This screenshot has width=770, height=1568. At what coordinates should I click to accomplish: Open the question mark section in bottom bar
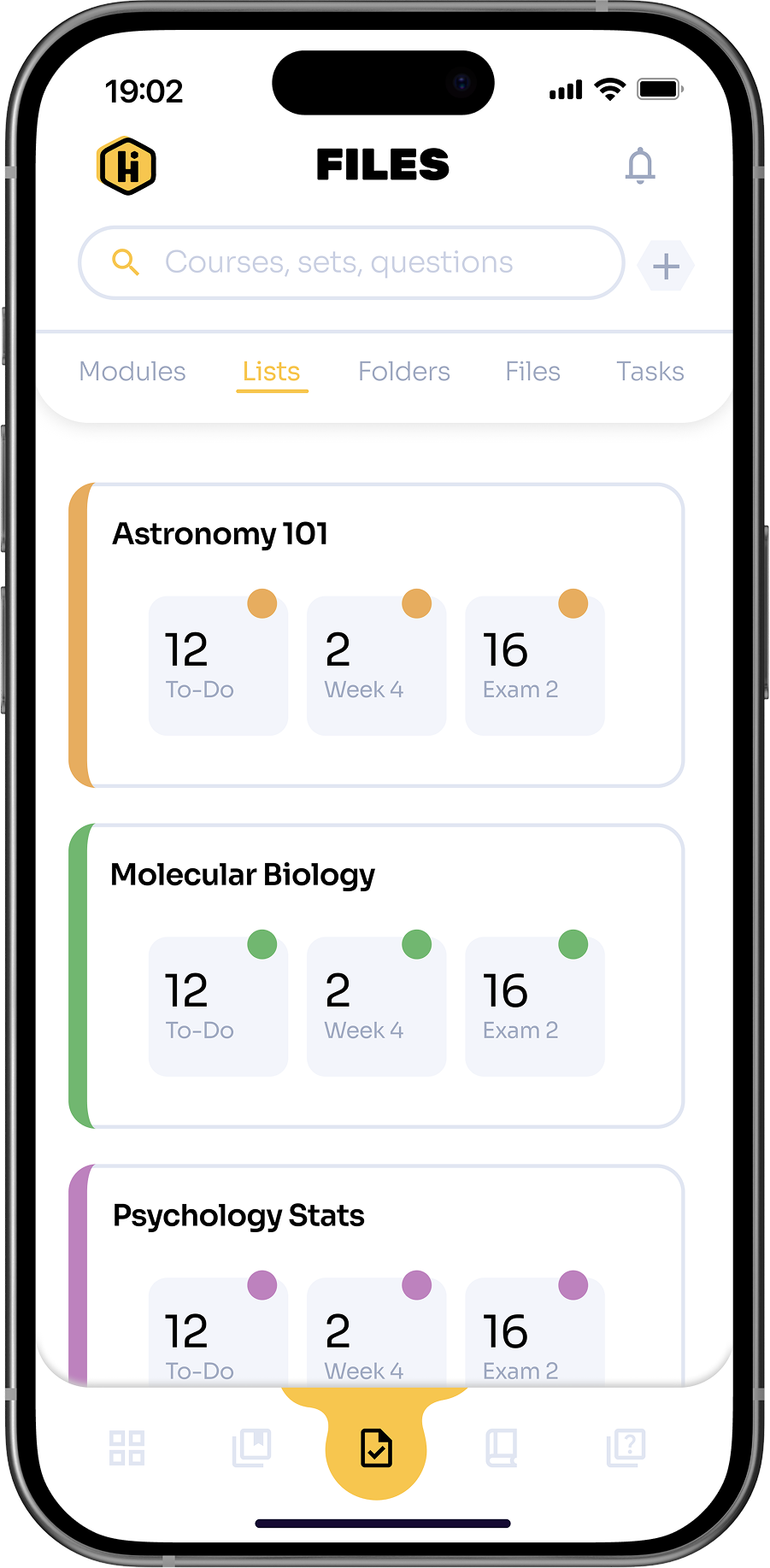[x=626, y=1448]
